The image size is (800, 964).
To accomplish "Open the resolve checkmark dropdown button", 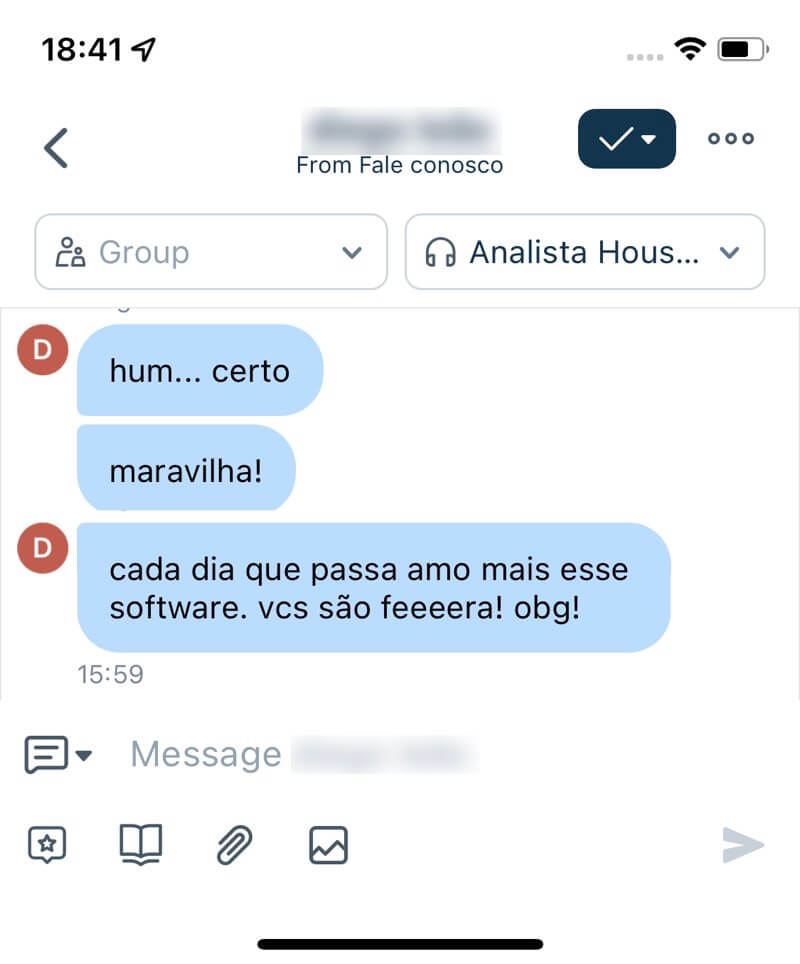I will 626,139.
